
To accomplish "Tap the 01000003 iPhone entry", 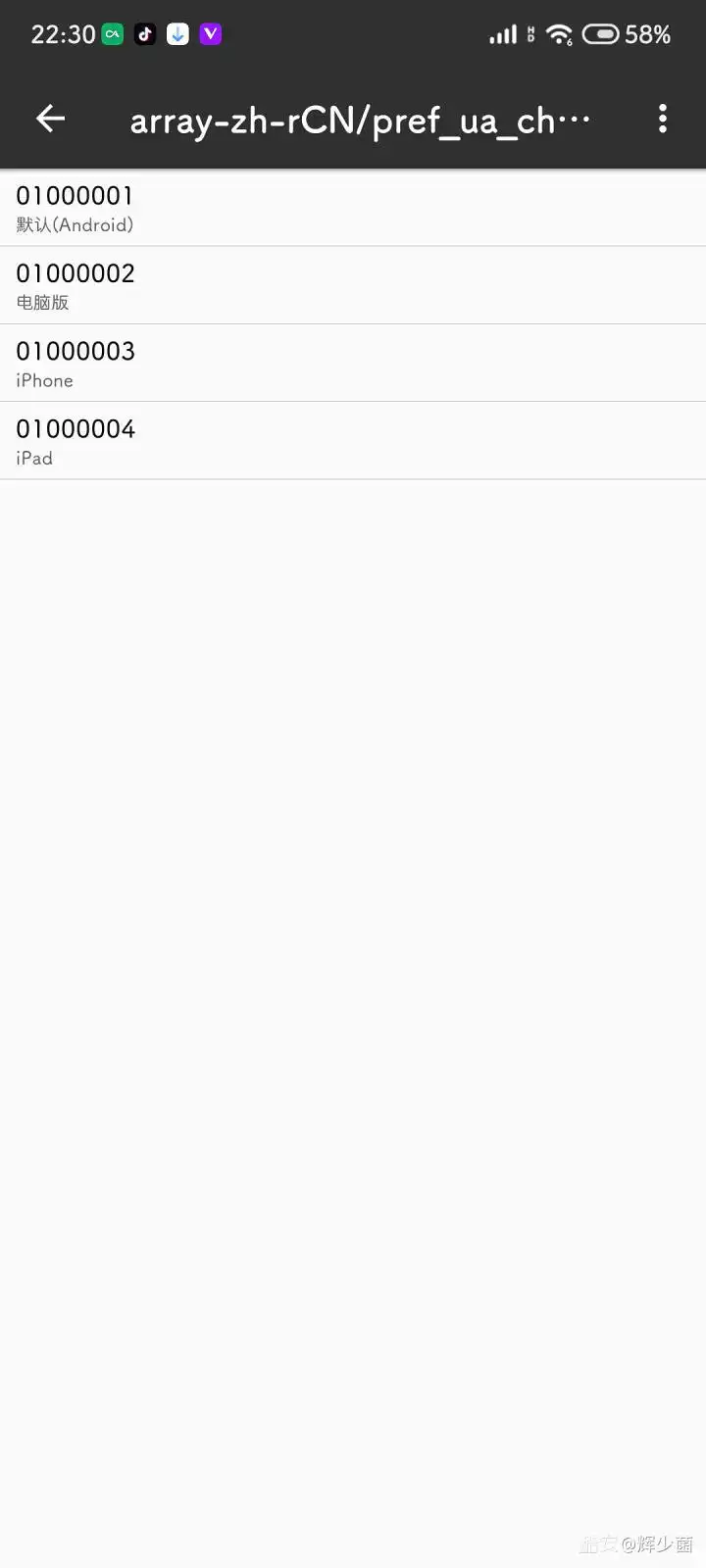I will pyautogui.click(x=353, y=364).
